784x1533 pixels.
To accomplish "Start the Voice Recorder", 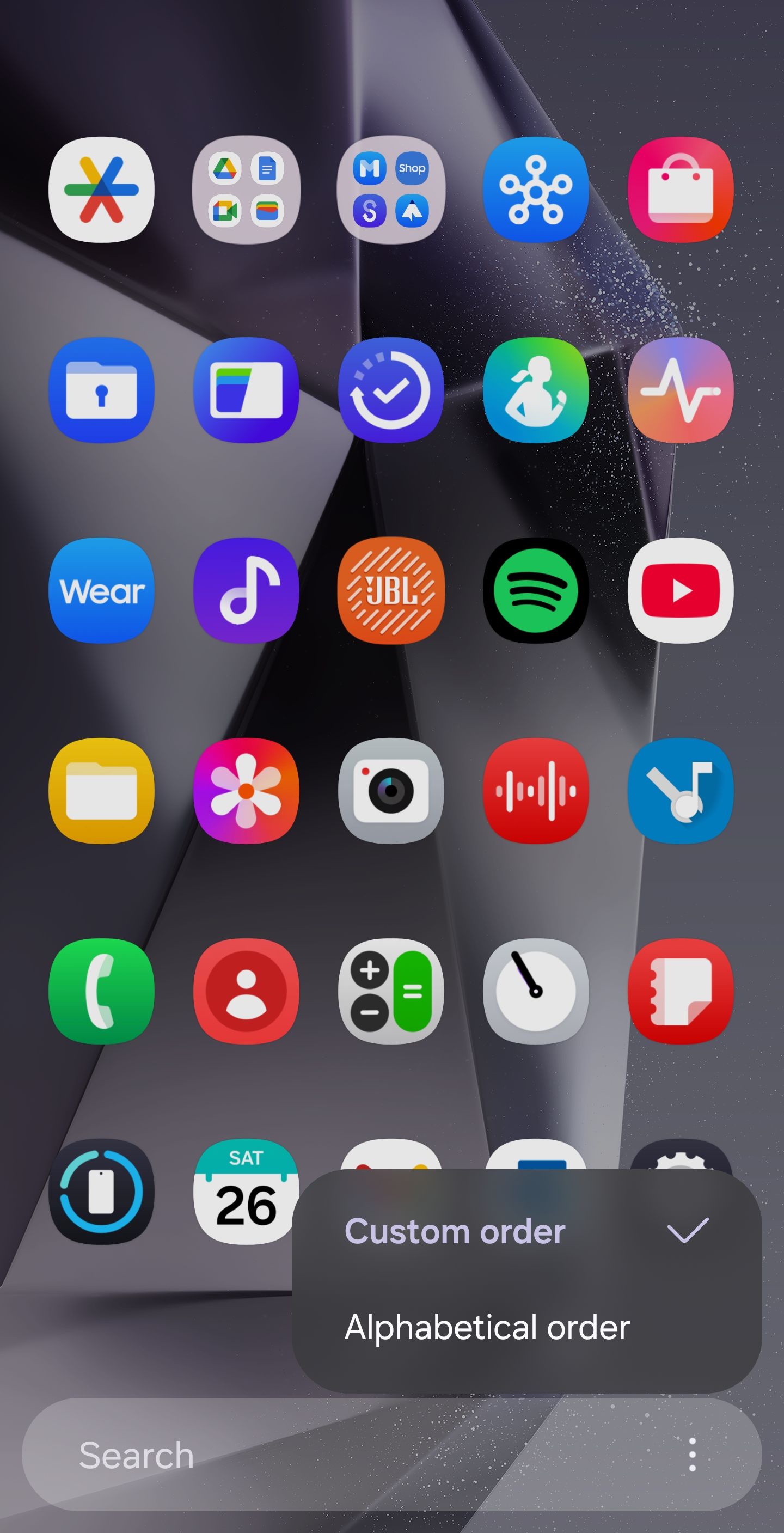I will pyautogui.click(x=536, y=791).
